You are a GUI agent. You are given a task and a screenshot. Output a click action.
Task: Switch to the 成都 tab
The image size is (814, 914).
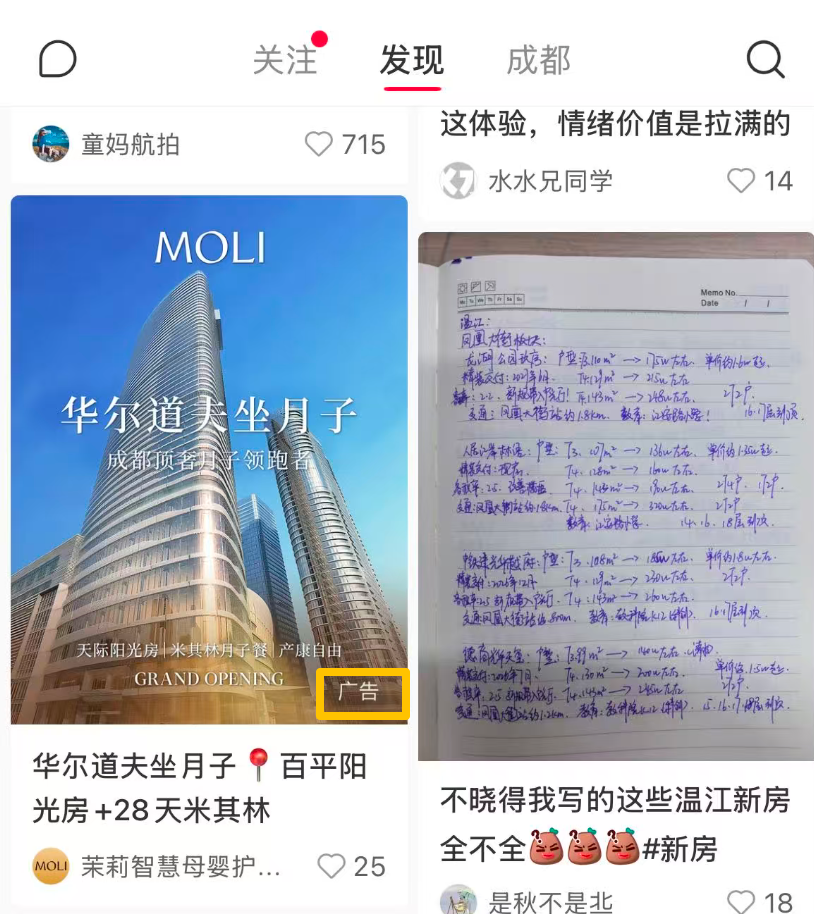click(x=538, y=60)
